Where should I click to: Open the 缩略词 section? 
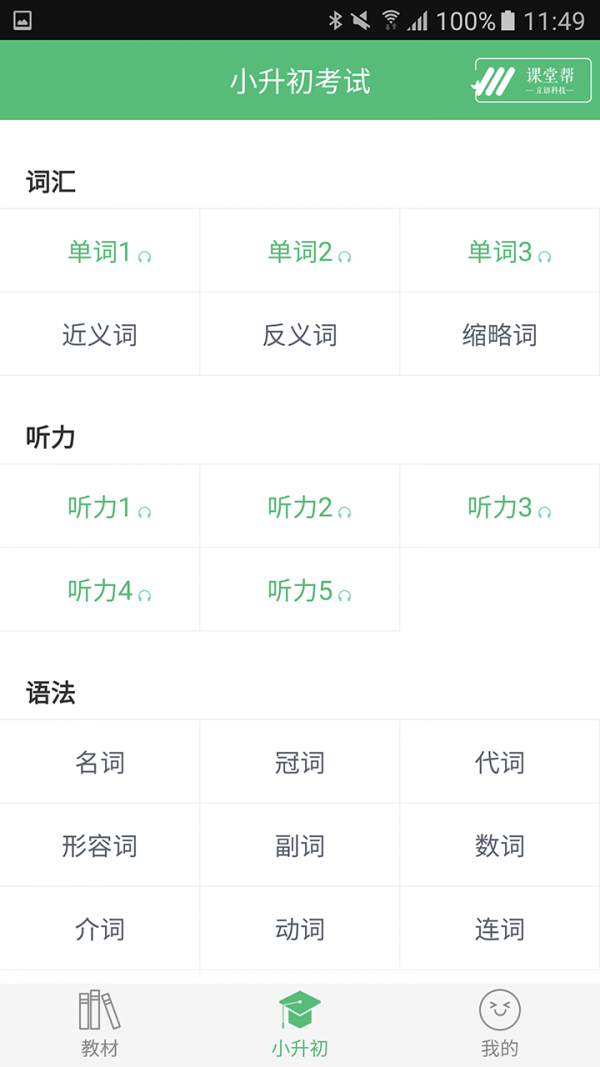click(x=500, y=335)
